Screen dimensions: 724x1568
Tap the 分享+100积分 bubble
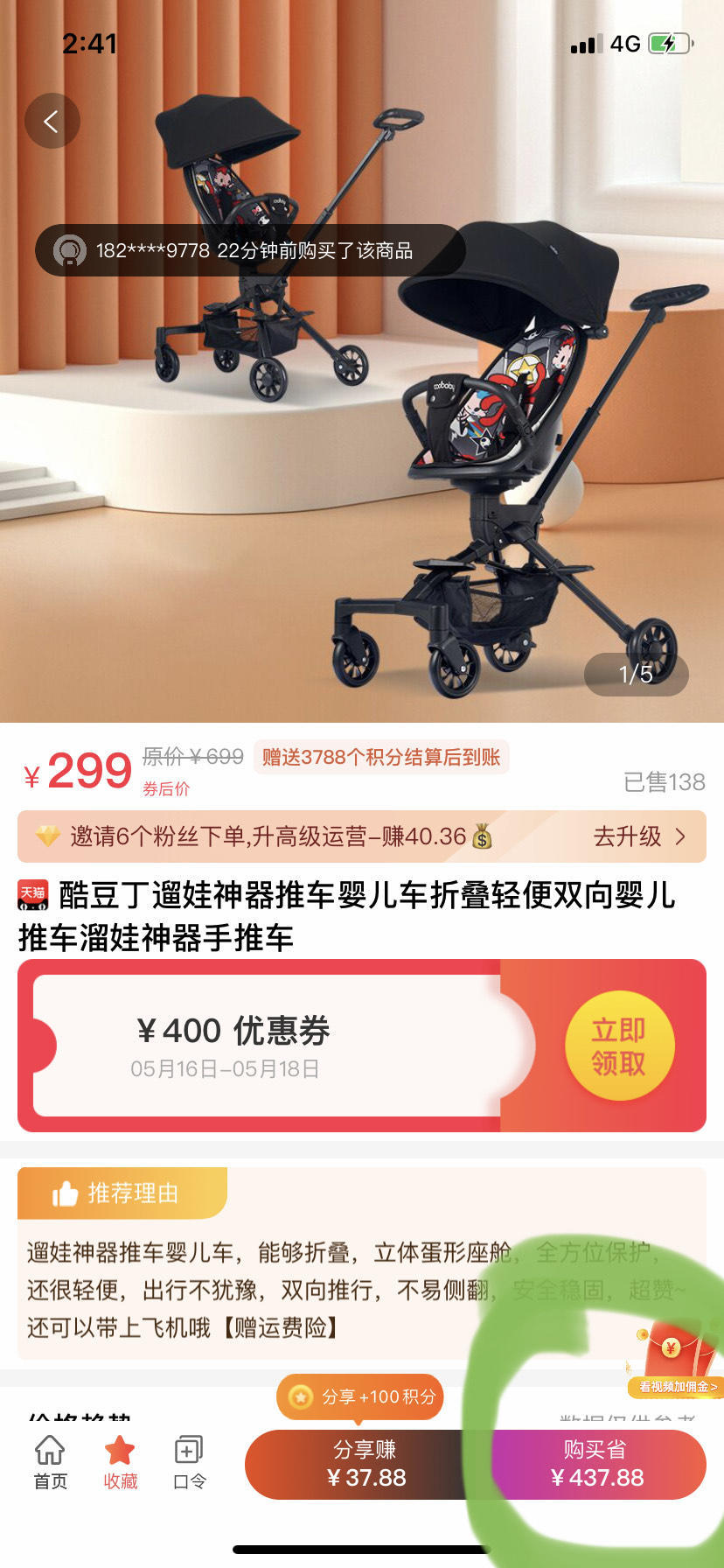[360, 1396]
